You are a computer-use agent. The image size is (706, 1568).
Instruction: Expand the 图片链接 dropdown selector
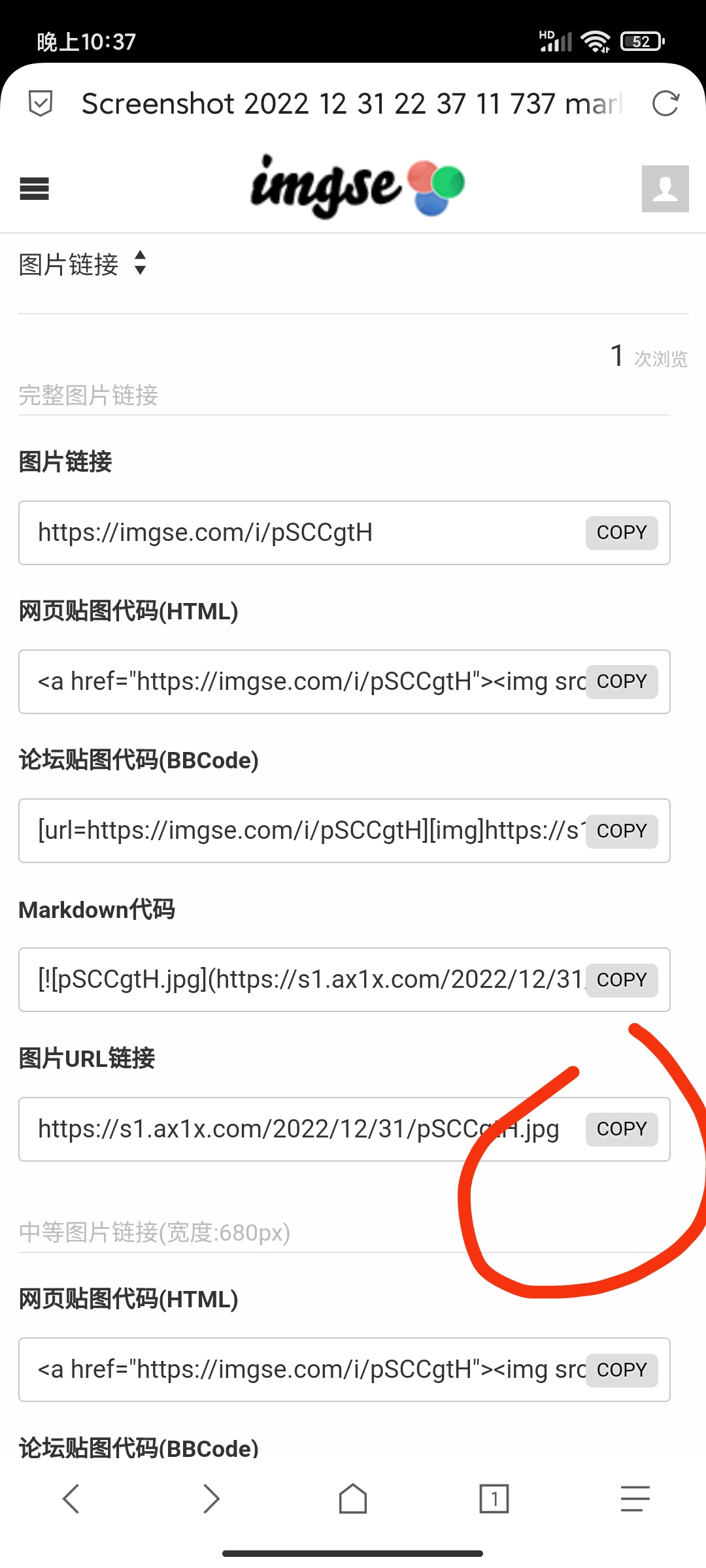pos(82,265)
